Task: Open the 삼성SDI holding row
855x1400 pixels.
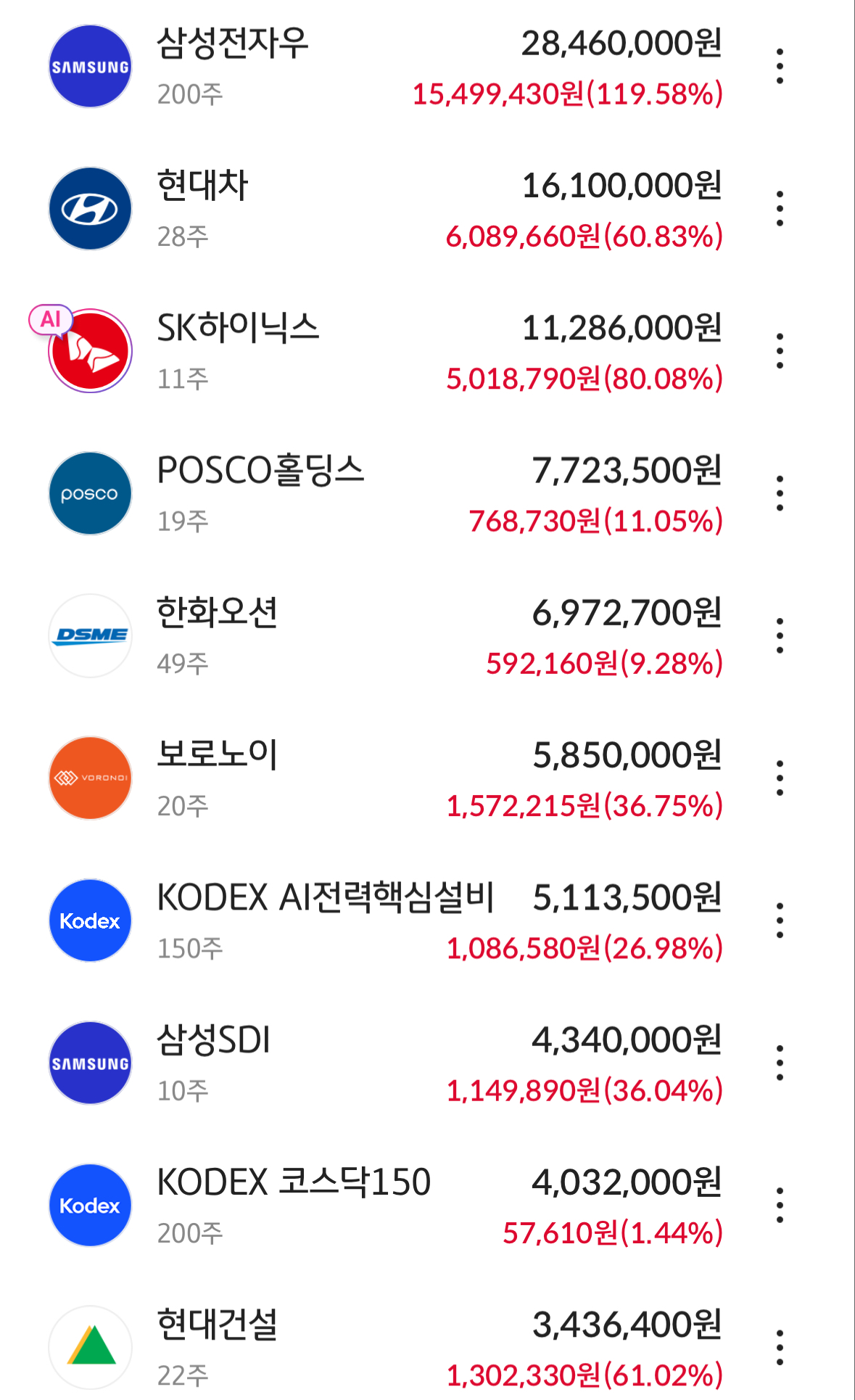Action: pyautogui.click(x=384, y=1063)
